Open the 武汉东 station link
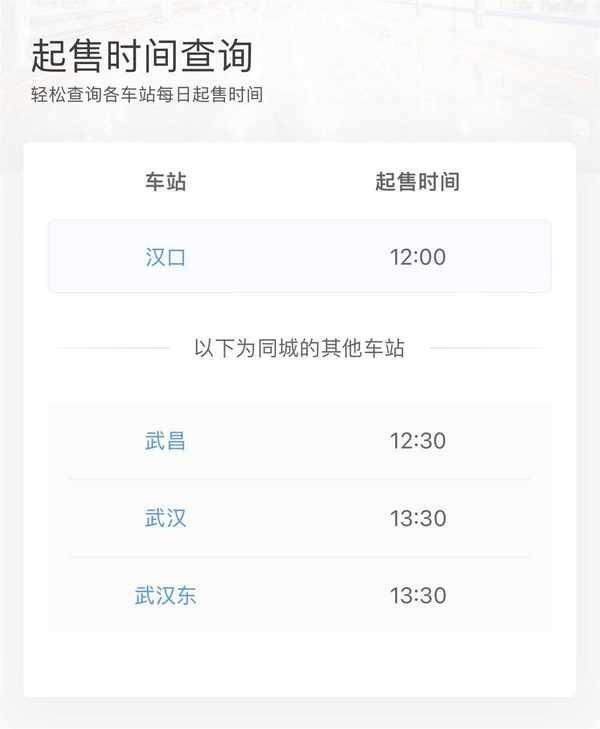600x729 pixels. click(x=166, y=595)
